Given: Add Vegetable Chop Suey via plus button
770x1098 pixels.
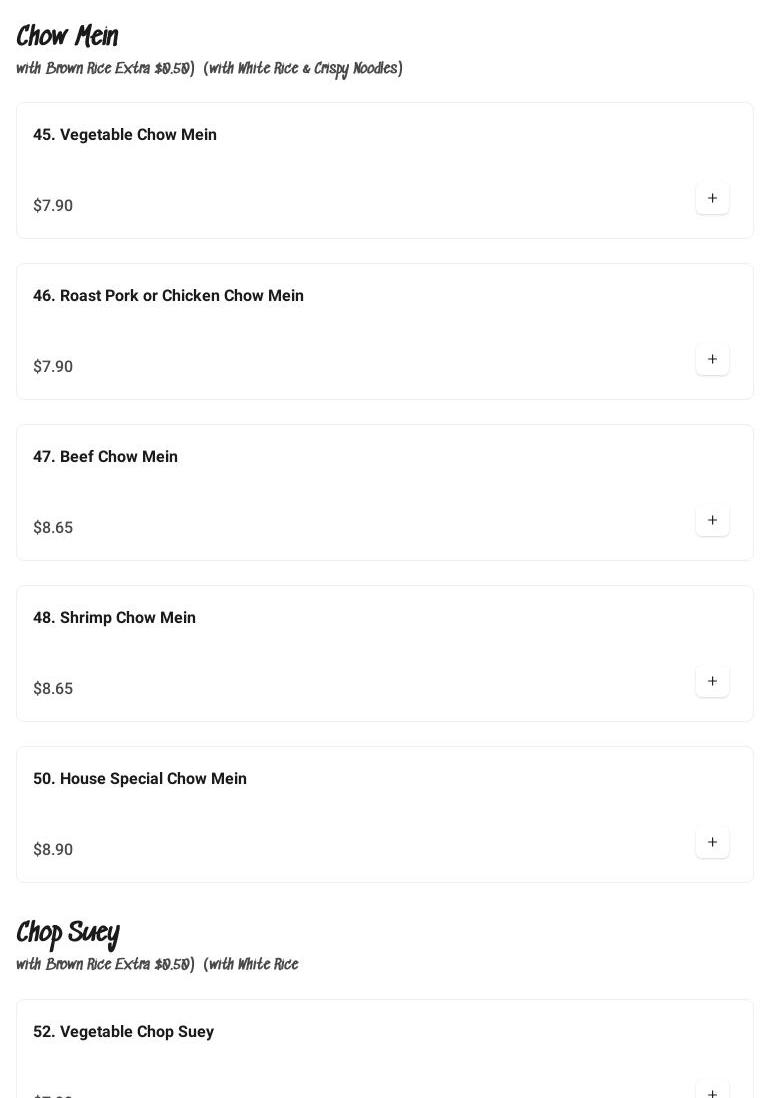Looking at the screenshot, I should (x=712, y=1090).
